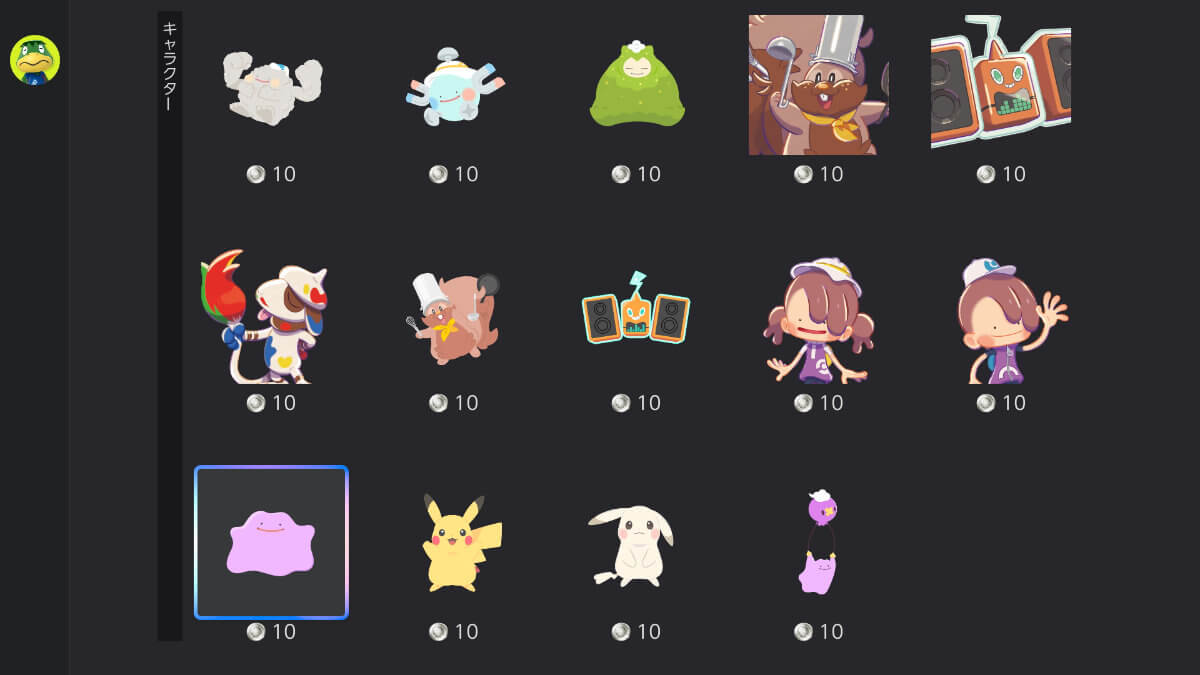Select the highlighted Ditto icon
Image resolution: width=1200 pixels, height=675 pixels.
point(271,543)
